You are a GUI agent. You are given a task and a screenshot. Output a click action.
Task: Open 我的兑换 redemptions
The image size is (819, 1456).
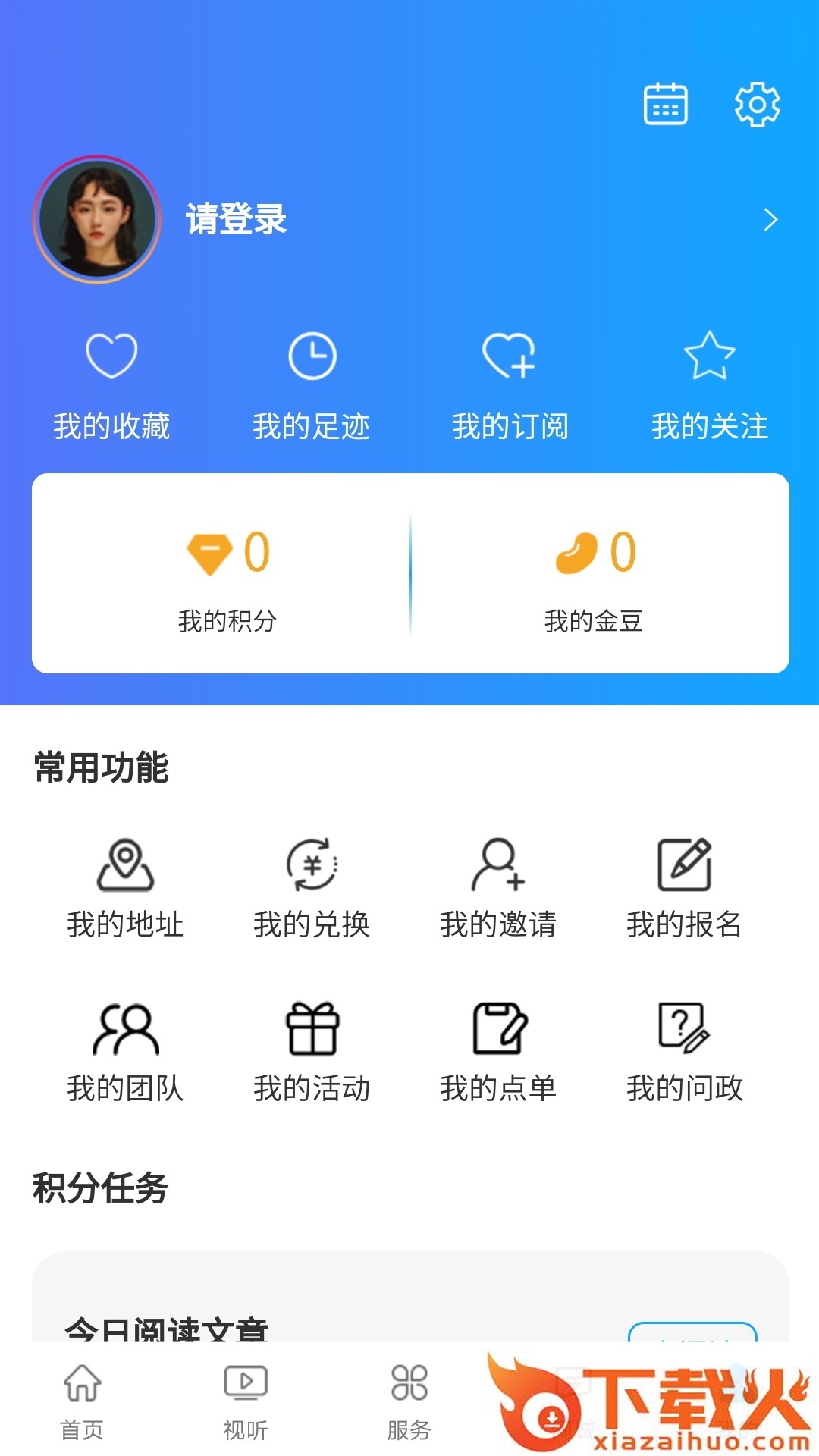(312, 889)
